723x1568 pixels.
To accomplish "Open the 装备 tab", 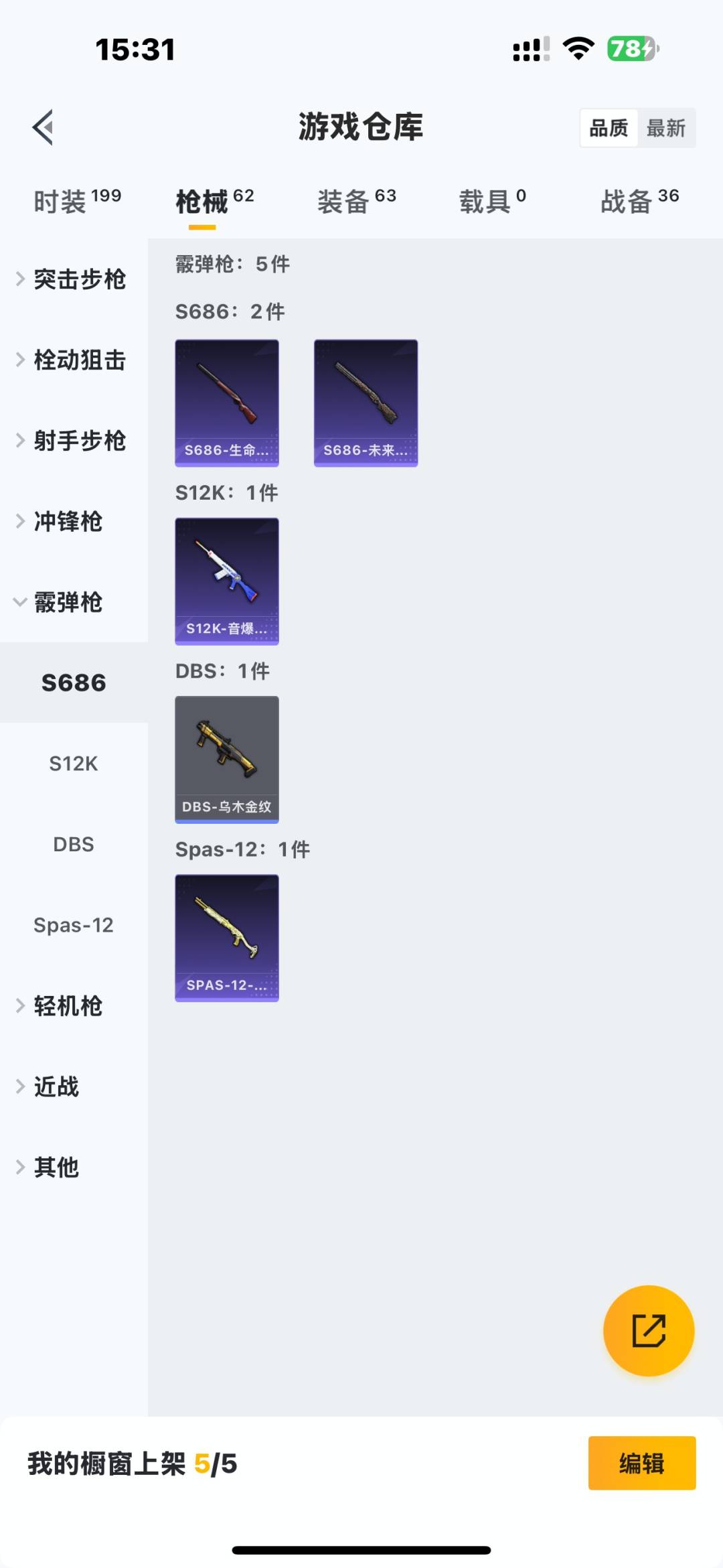I will [356, 201].
